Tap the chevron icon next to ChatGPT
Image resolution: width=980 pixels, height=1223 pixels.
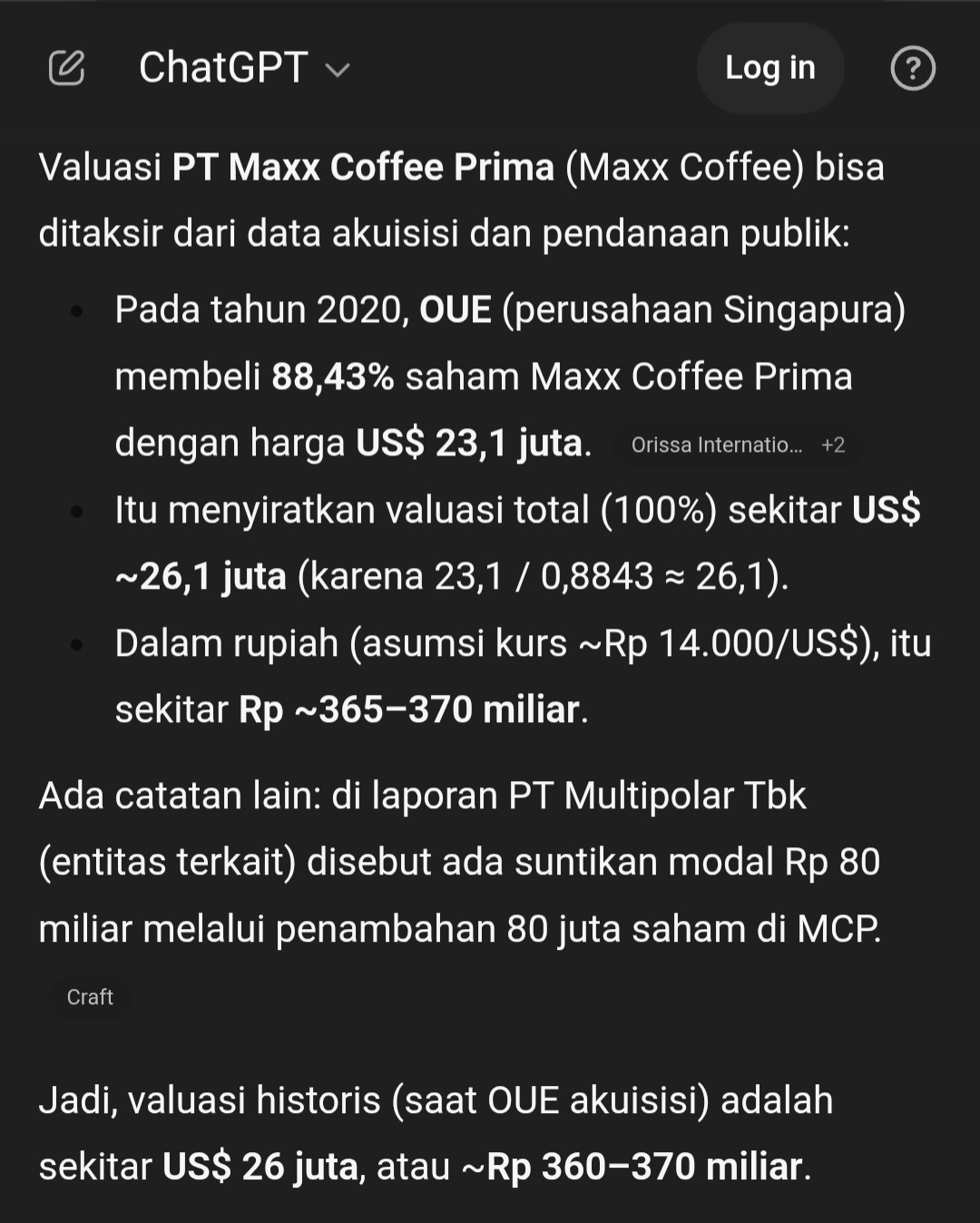tap(336, 71)
